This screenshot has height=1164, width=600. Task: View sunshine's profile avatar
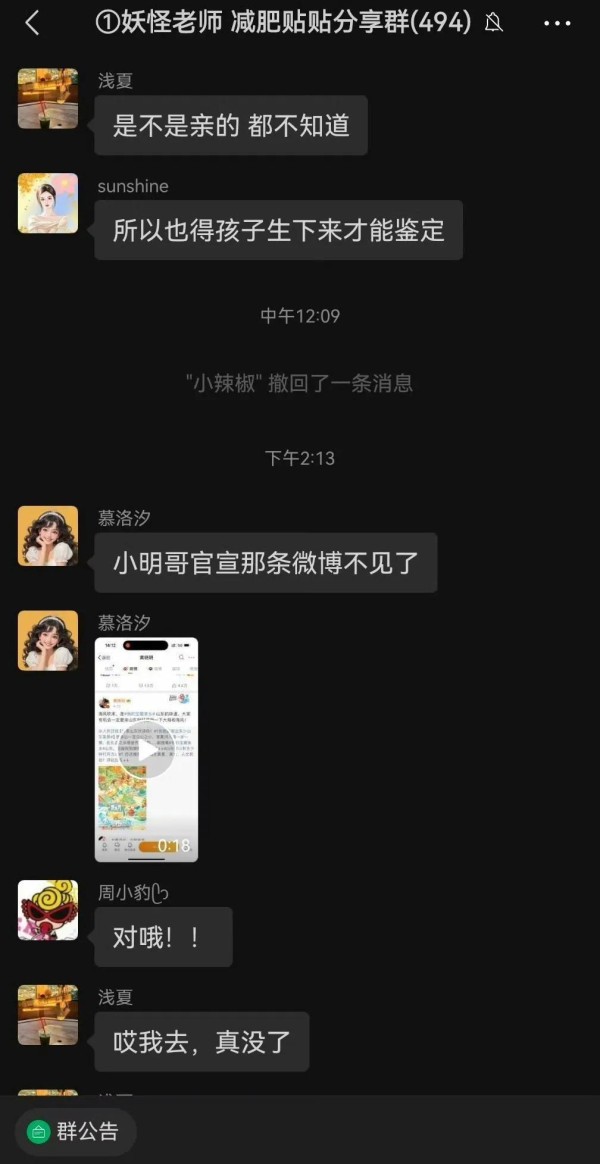(x=48, y=203)
